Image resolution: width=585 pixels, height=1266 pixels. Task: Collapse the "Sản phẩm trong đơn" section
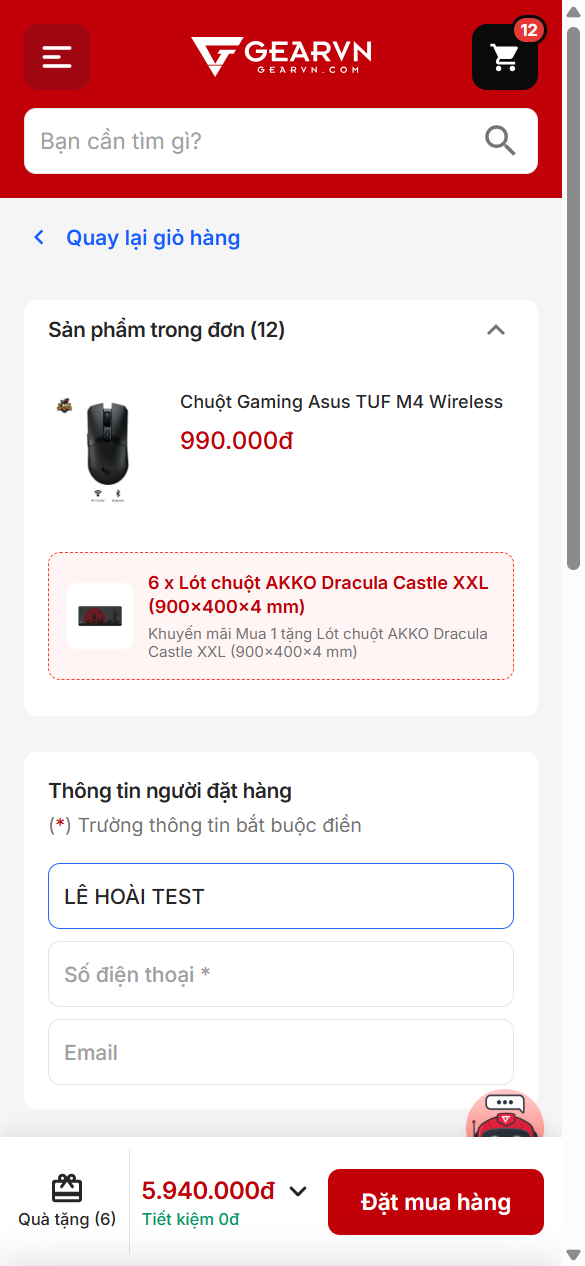click(x=496, y=330)
